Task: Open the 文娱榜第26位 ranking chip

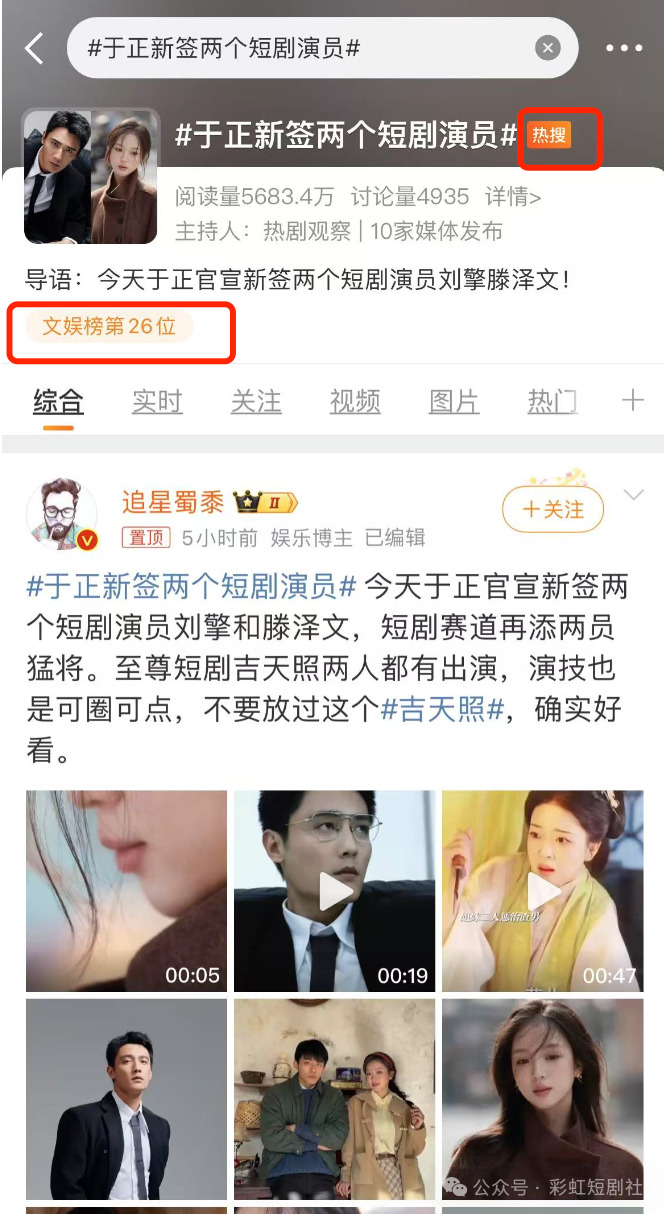Action: coord(110,326)
